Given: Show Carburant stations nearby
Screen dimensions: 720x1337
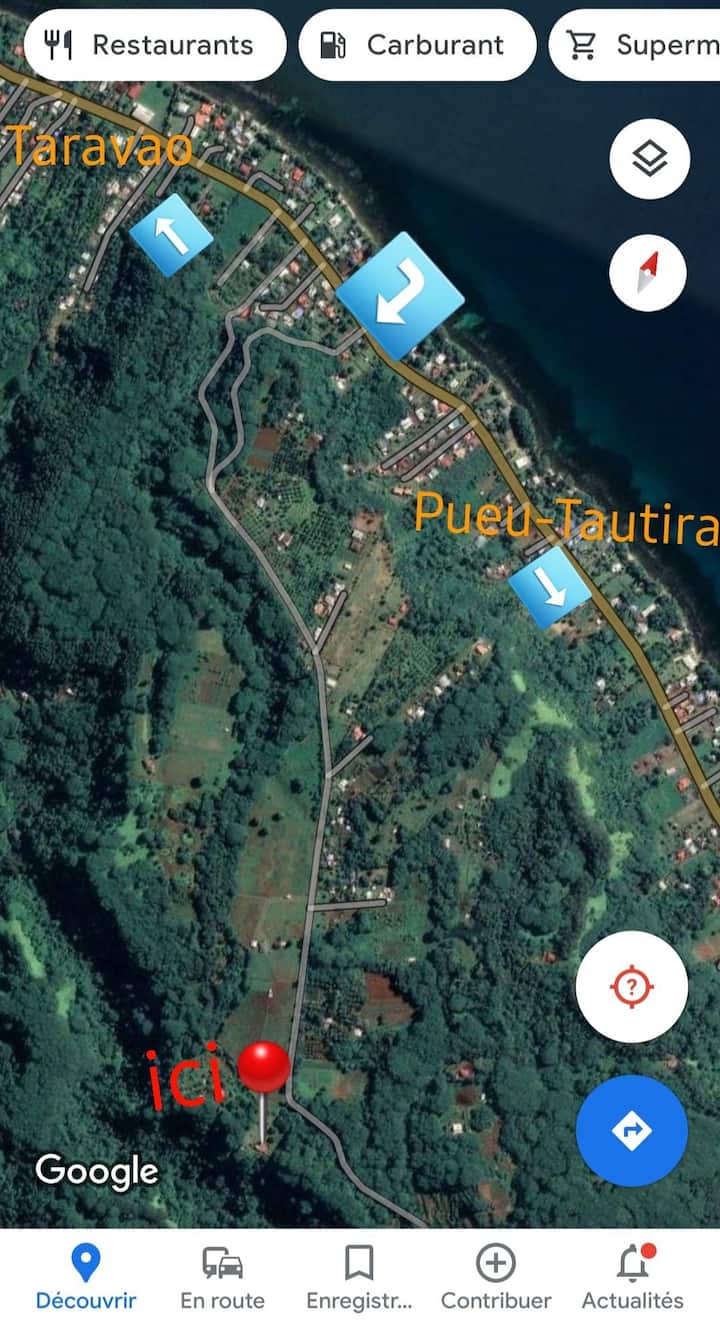Looking at the screenshot, I should (417, 45).
